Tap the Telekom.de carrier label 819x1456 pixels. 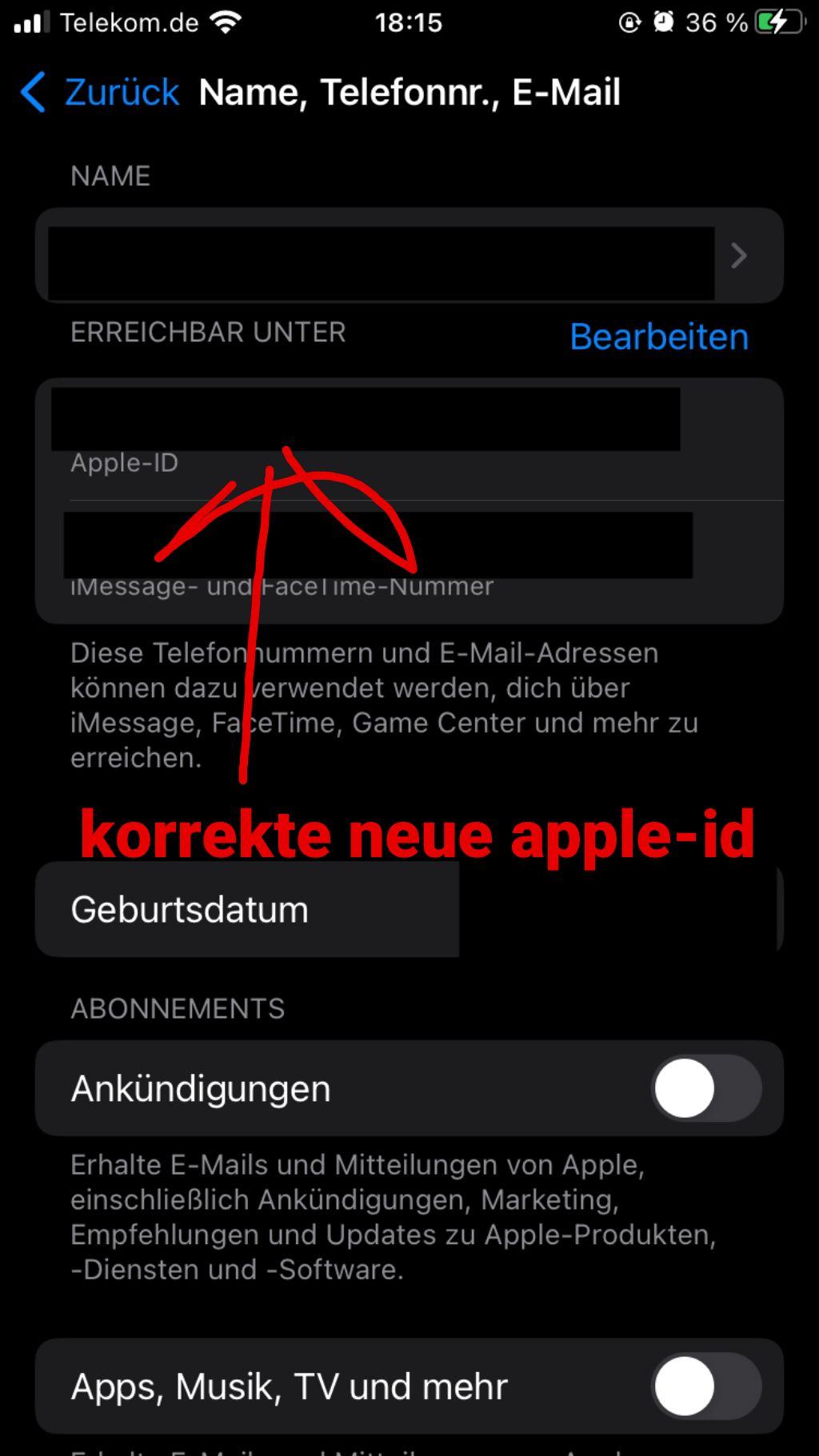coord(128,23)
